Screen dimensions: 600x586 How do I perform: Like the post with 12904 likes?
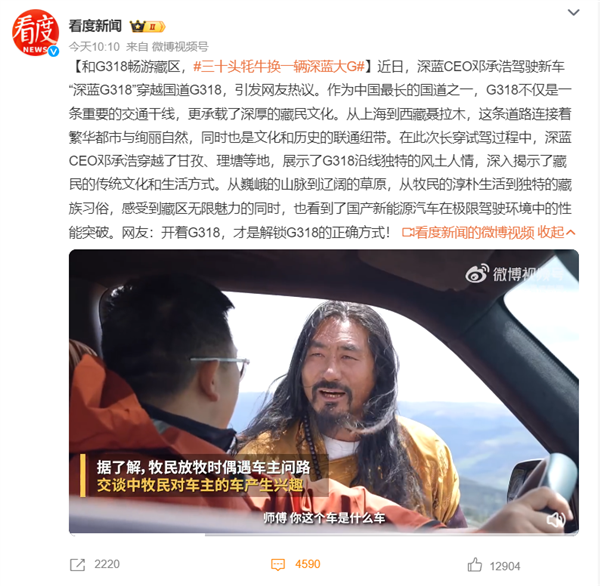(494, 565)
